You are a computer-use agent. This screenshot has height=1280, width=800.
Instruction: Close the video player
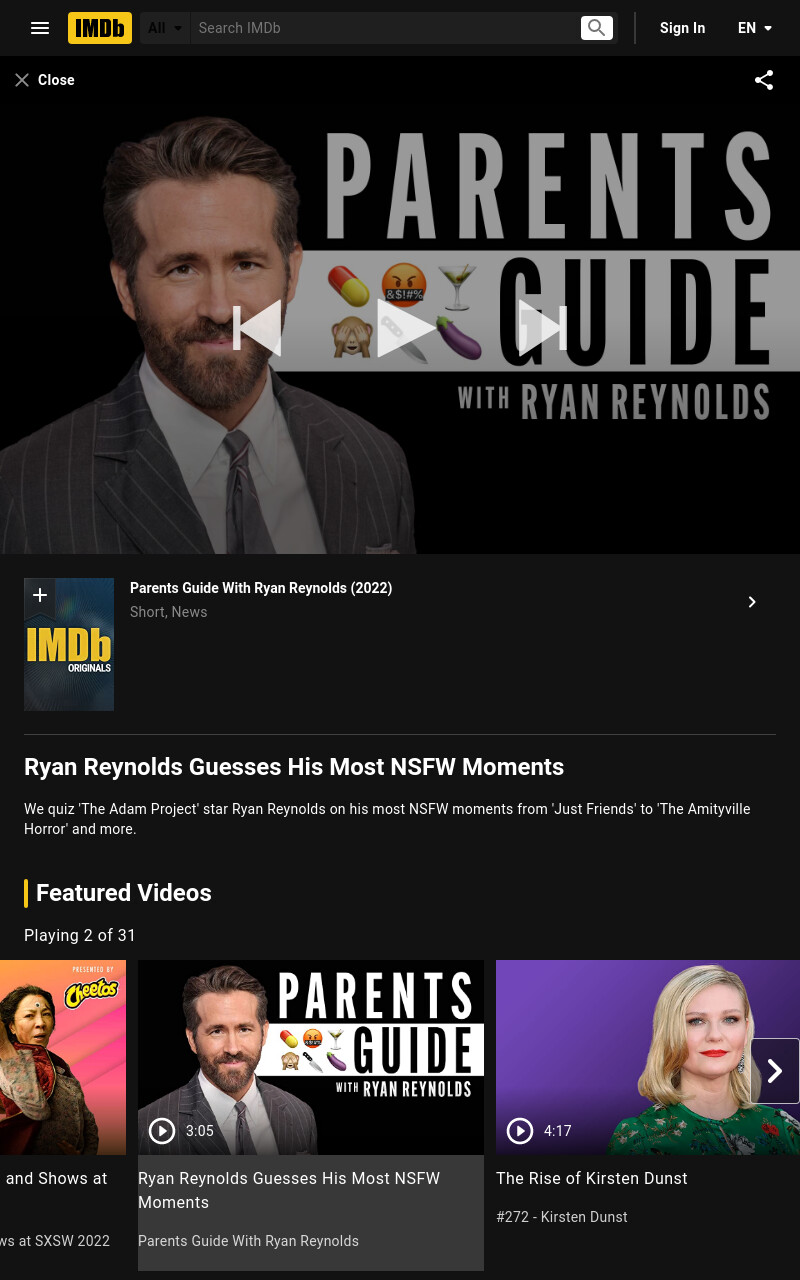click(44, 80)
